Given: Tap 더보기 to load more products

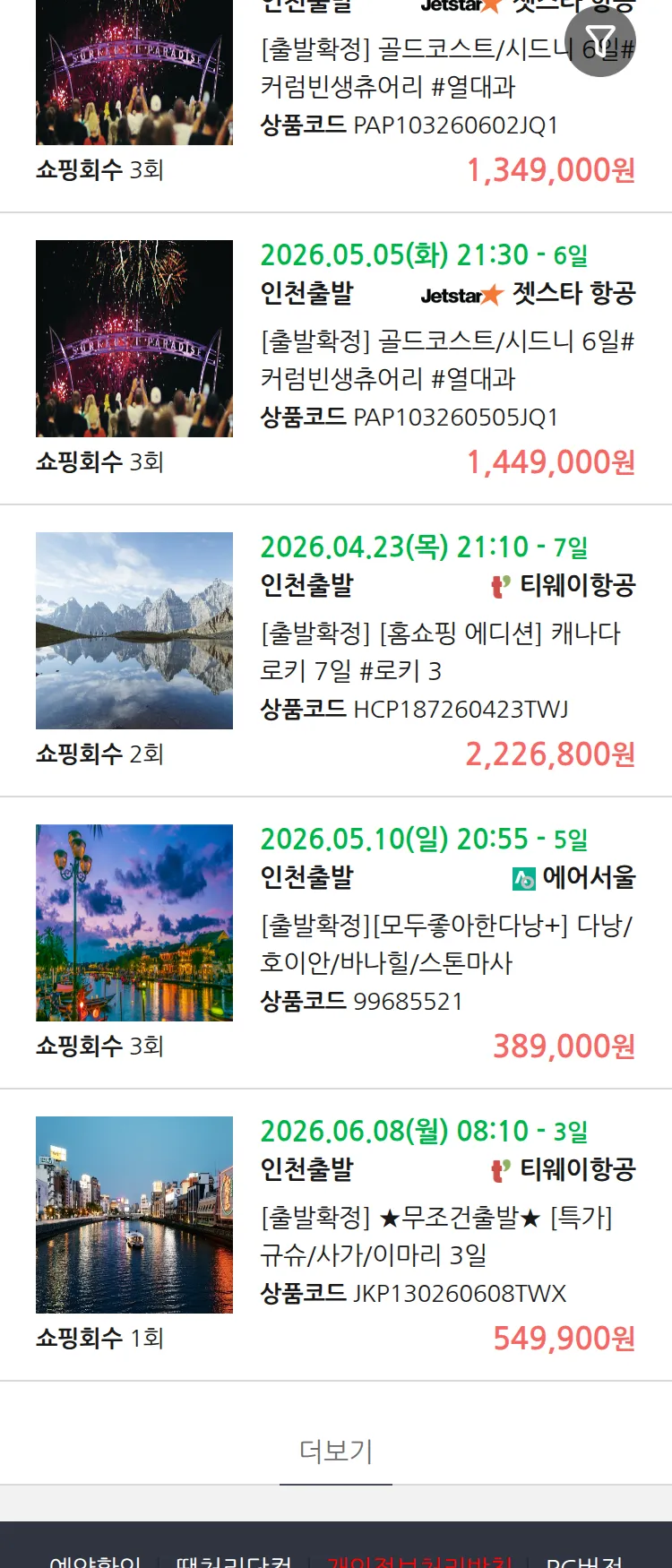Looking at the screenshot, I should pos(336,1451).
